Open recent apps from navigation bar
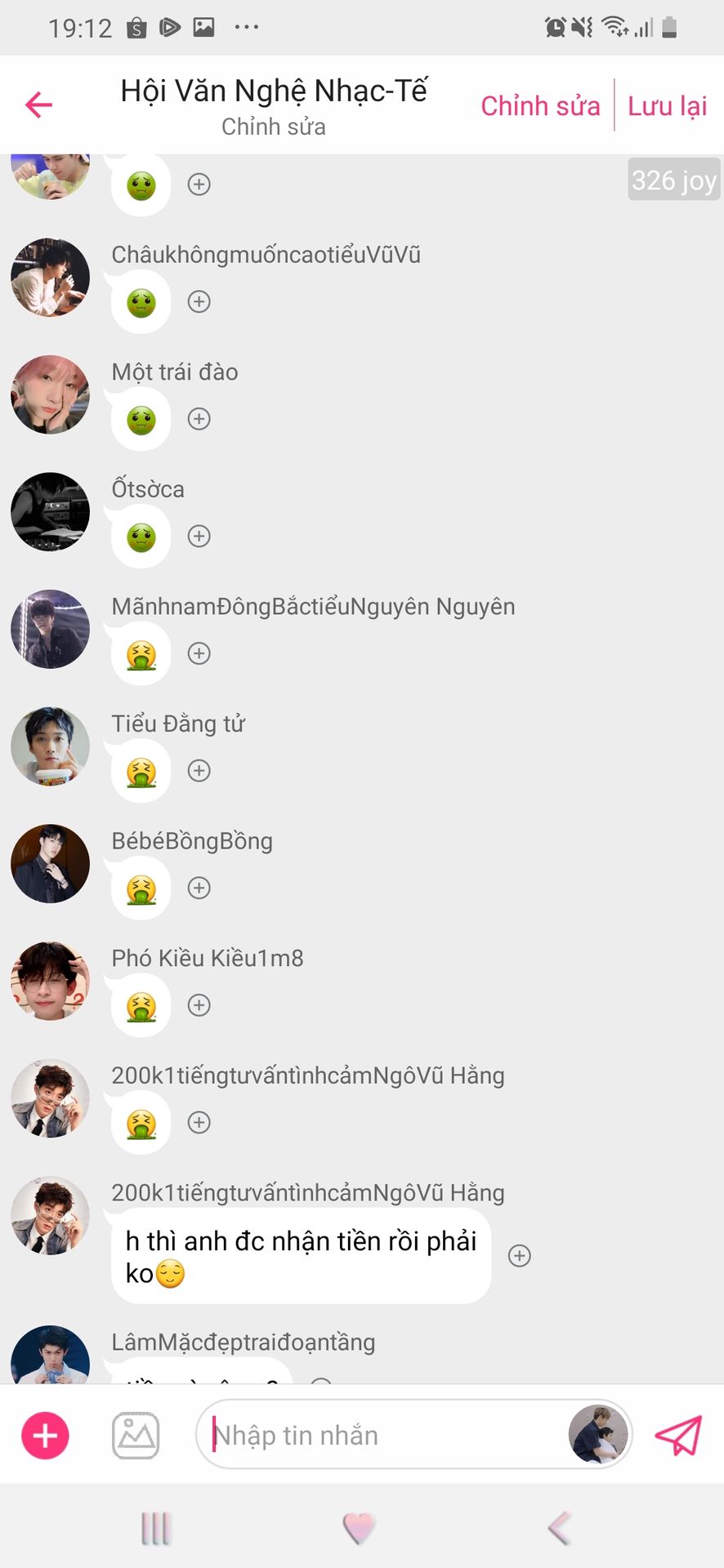Image resolution: width=724 pixels, height=1568 pixels. coord(155,1528)
